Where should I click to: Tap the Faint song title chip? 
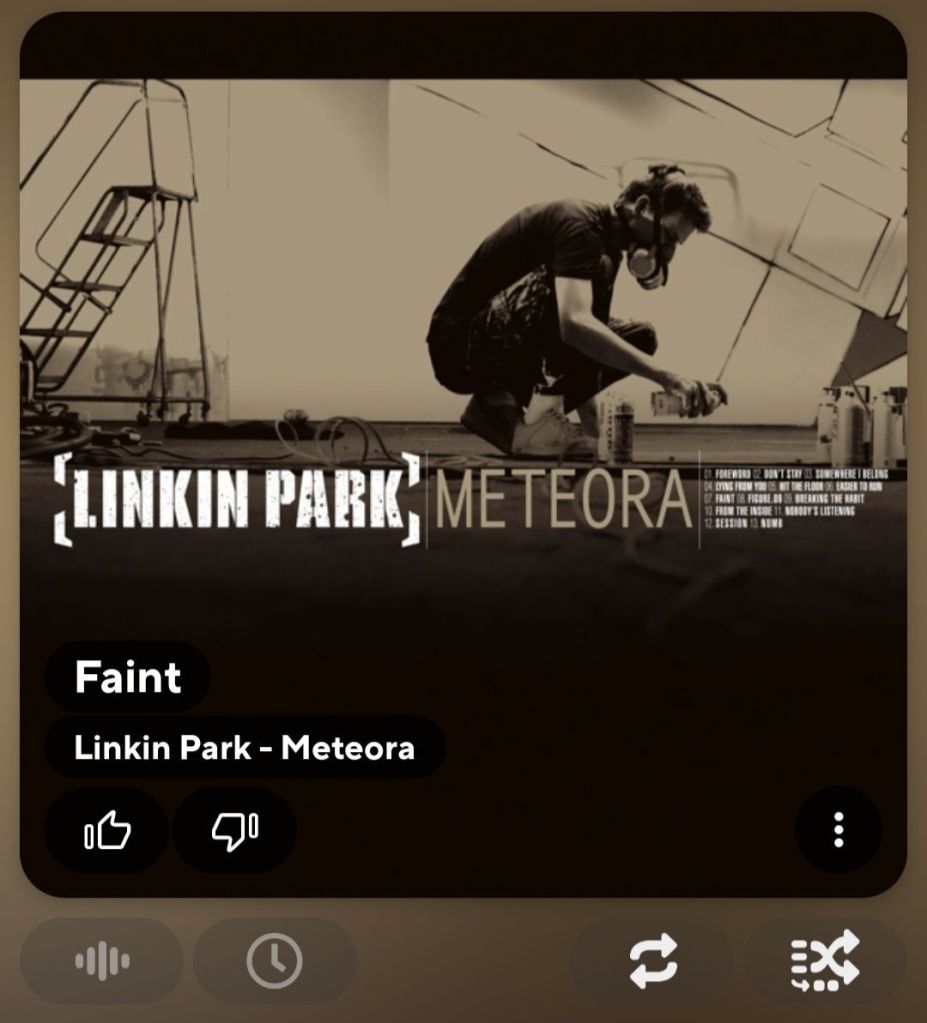[128, 677]
